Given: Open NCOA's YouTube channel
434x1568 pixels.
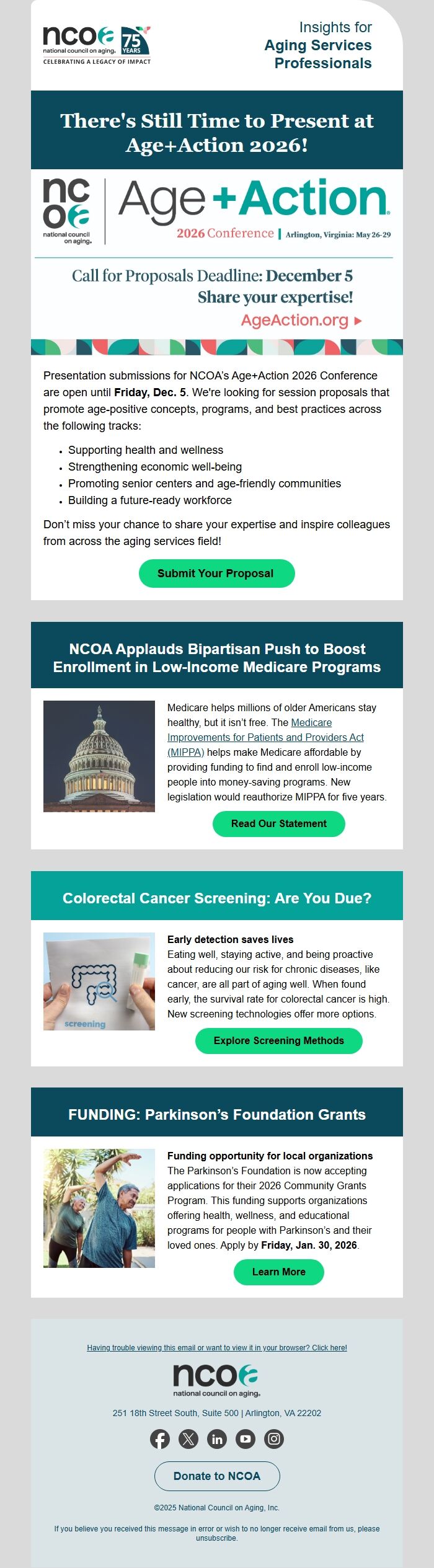Looking at the screenshot, I should click(246, 1438).
